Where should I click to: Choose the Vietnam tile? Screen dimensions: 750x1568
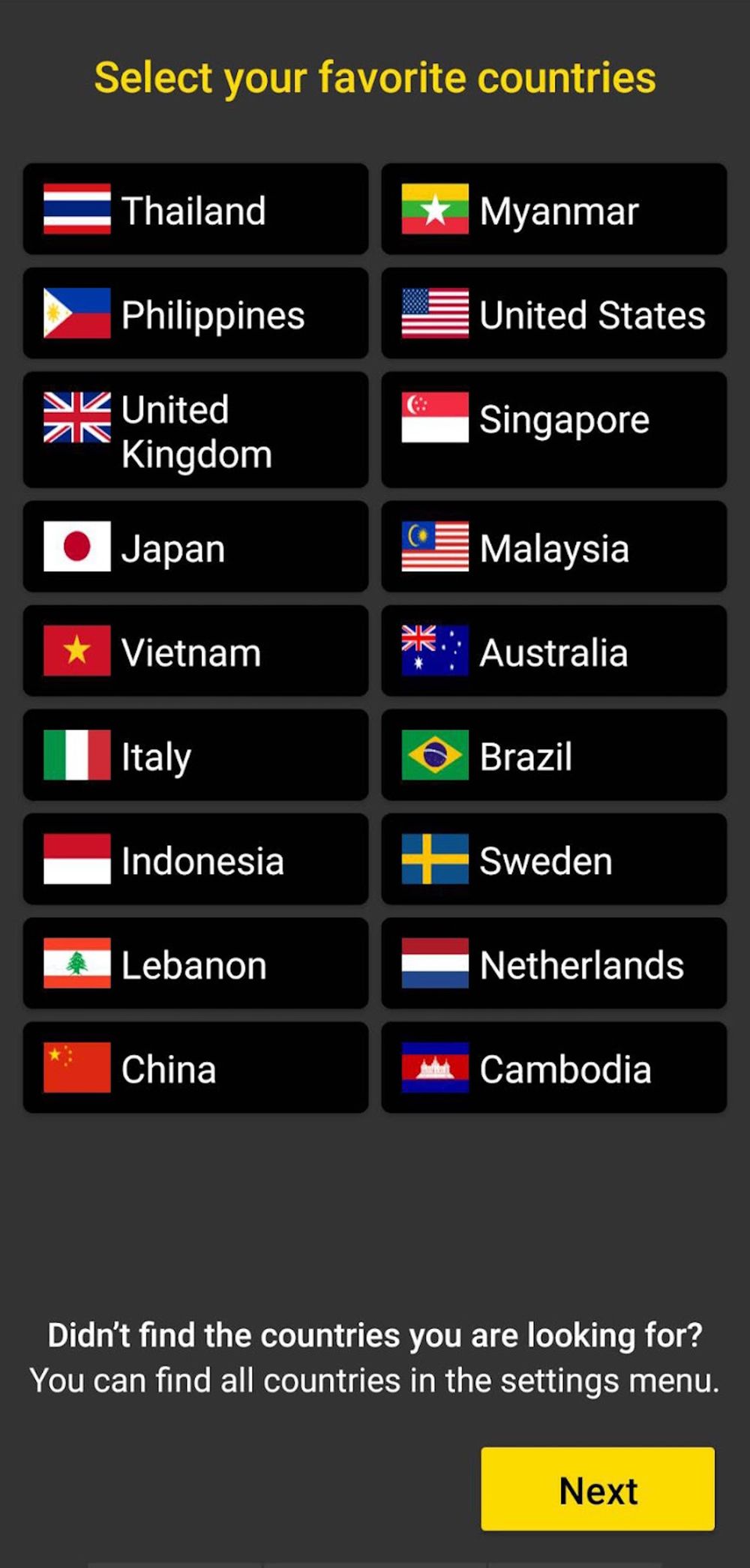(x=195, y=651)
